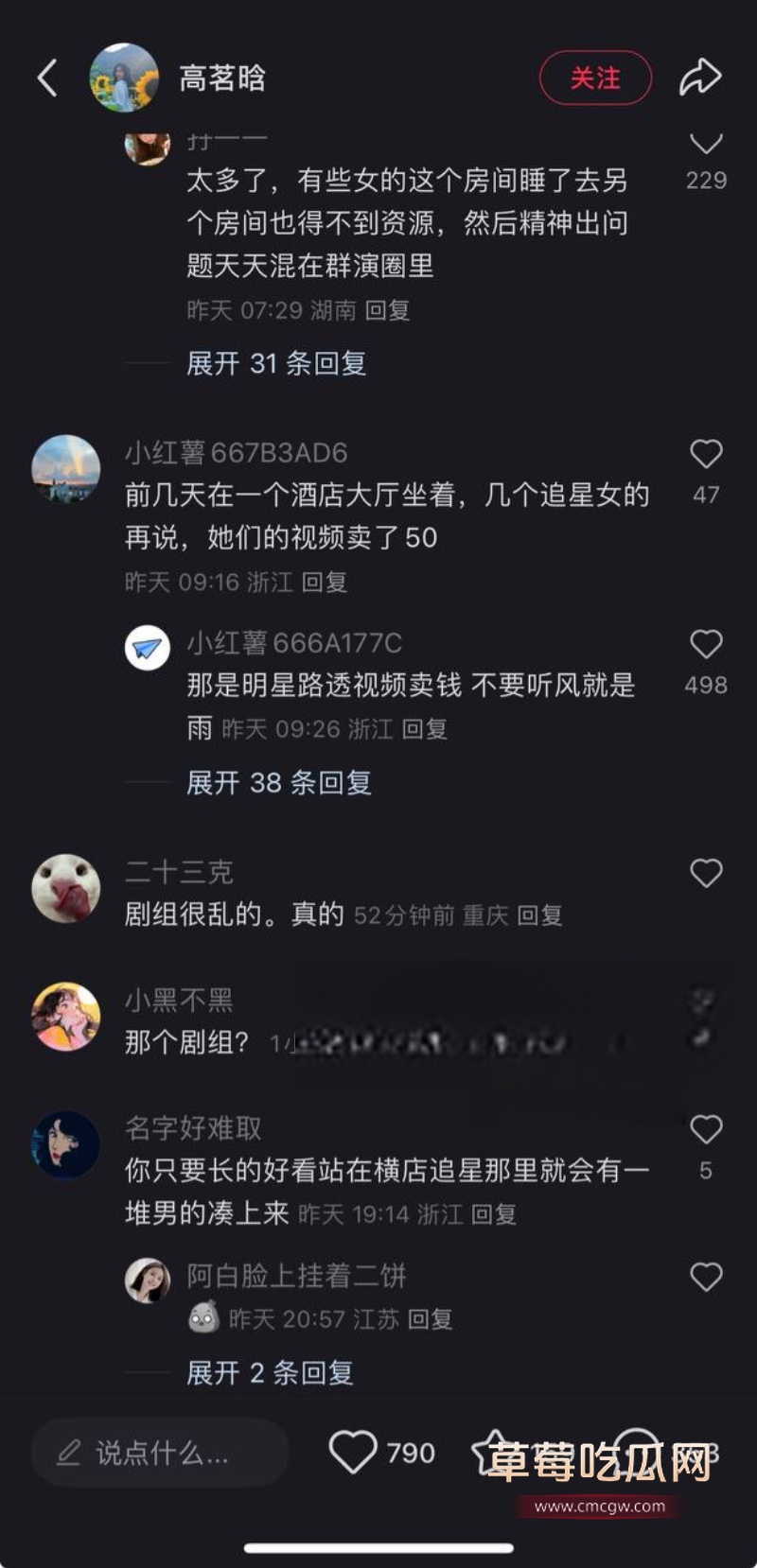Like the reply by 小红薯666A177C

point(706,644)
